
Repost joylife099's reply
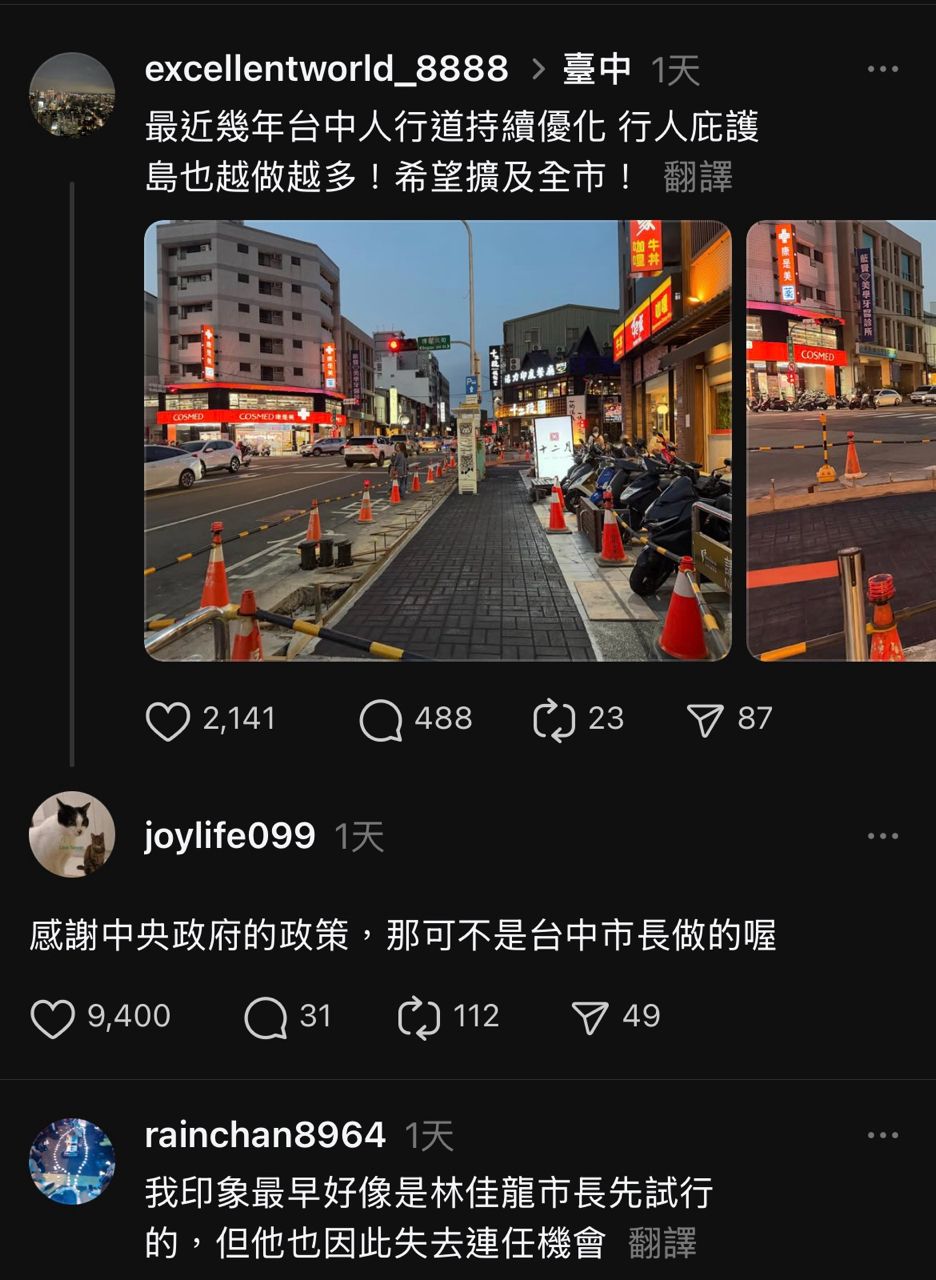(x=418, y=1017)
